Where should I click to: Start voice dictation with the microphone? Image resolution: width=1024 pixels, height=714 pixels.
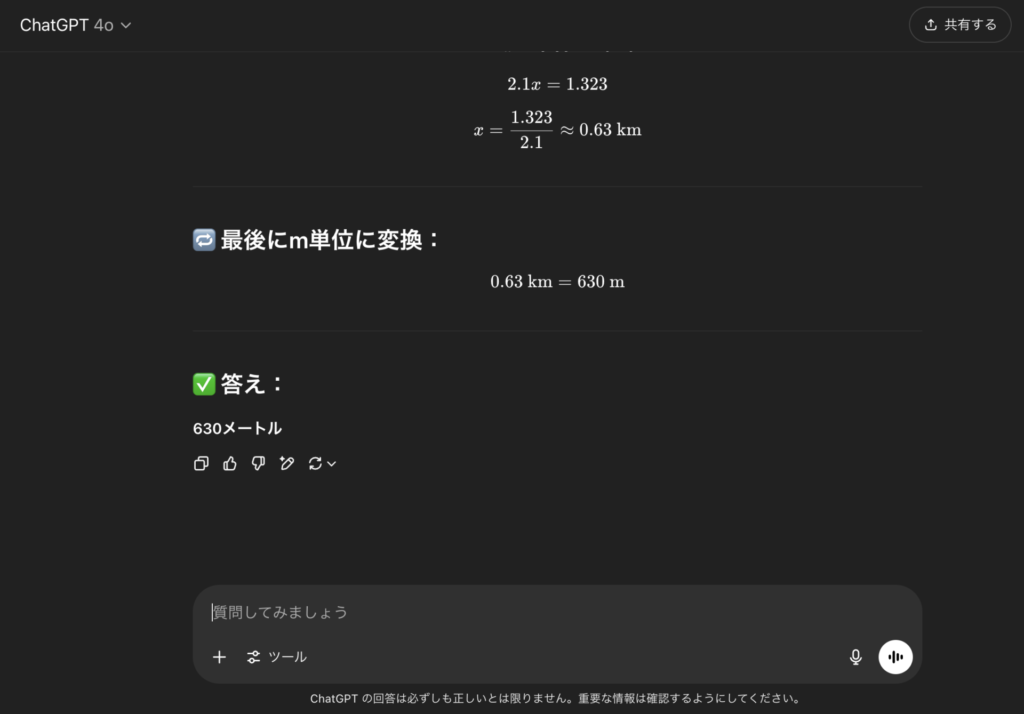(855, 657)
